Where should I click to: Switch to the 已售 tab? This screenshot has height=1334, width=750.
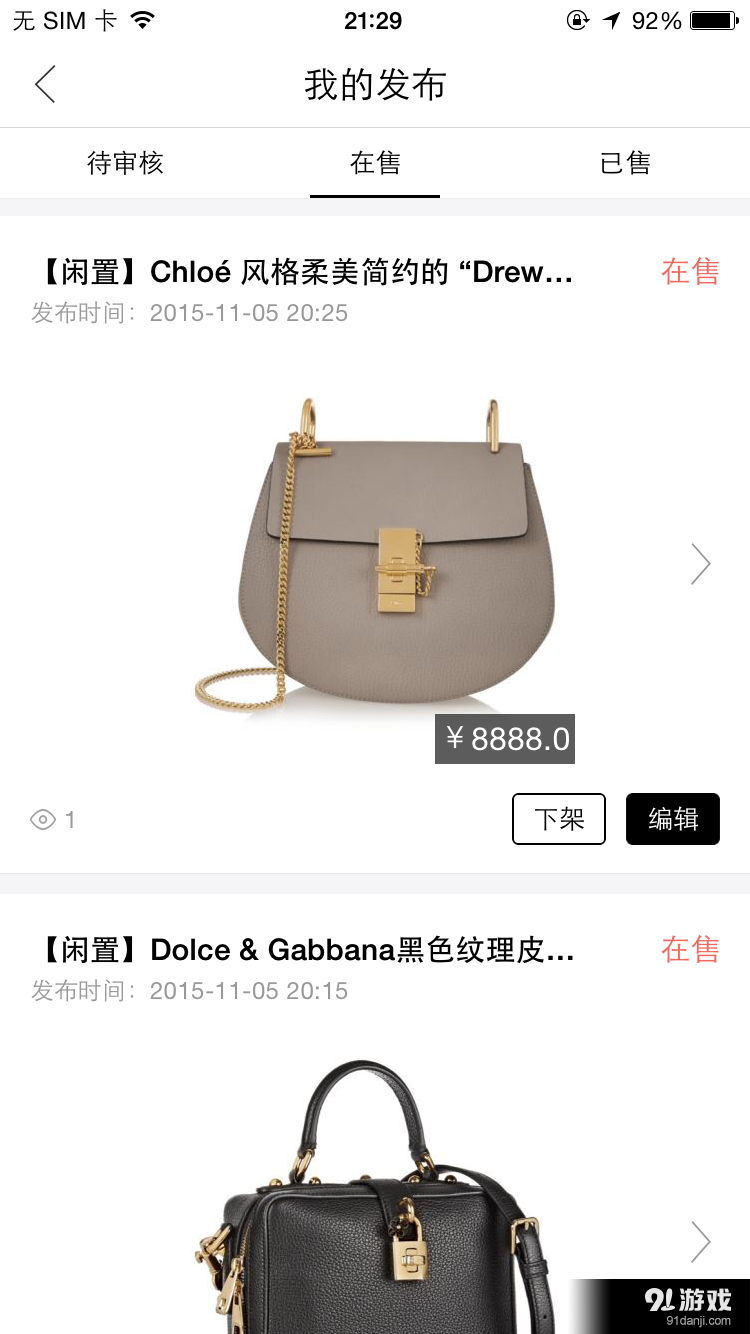point(624,163)
